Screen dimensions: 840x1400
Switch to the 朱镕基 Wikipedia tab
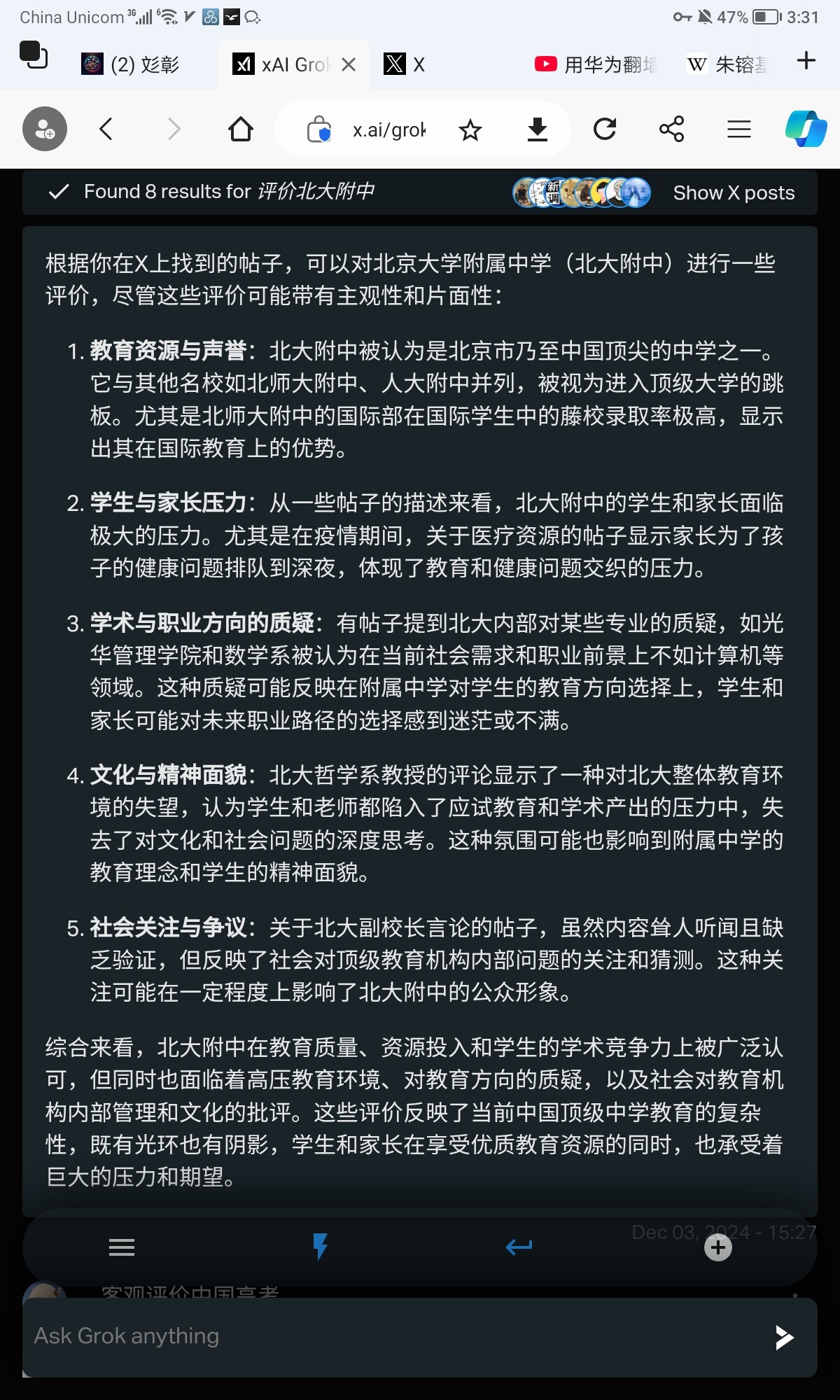(x=729, y=65)
